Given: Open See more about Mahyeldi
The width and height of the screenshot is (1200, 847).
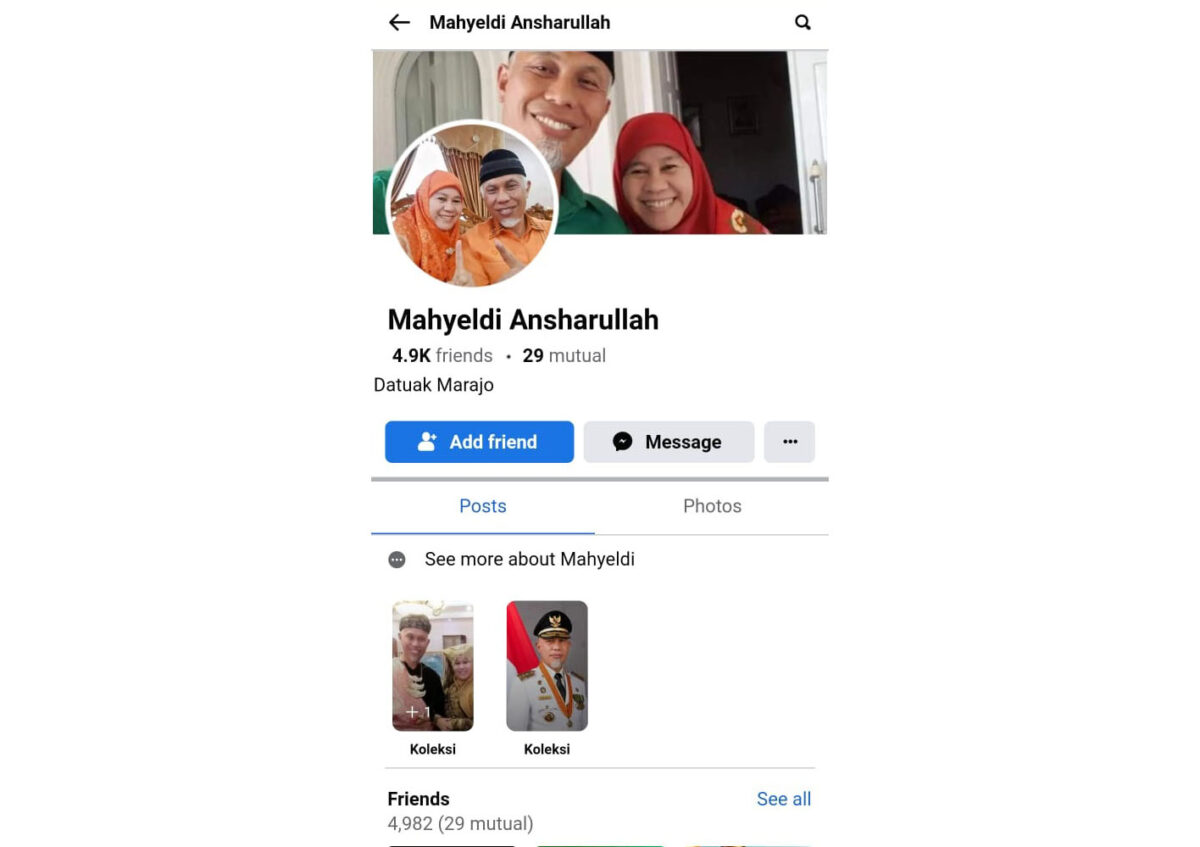Looking at the screenshot, I should 529,559.
